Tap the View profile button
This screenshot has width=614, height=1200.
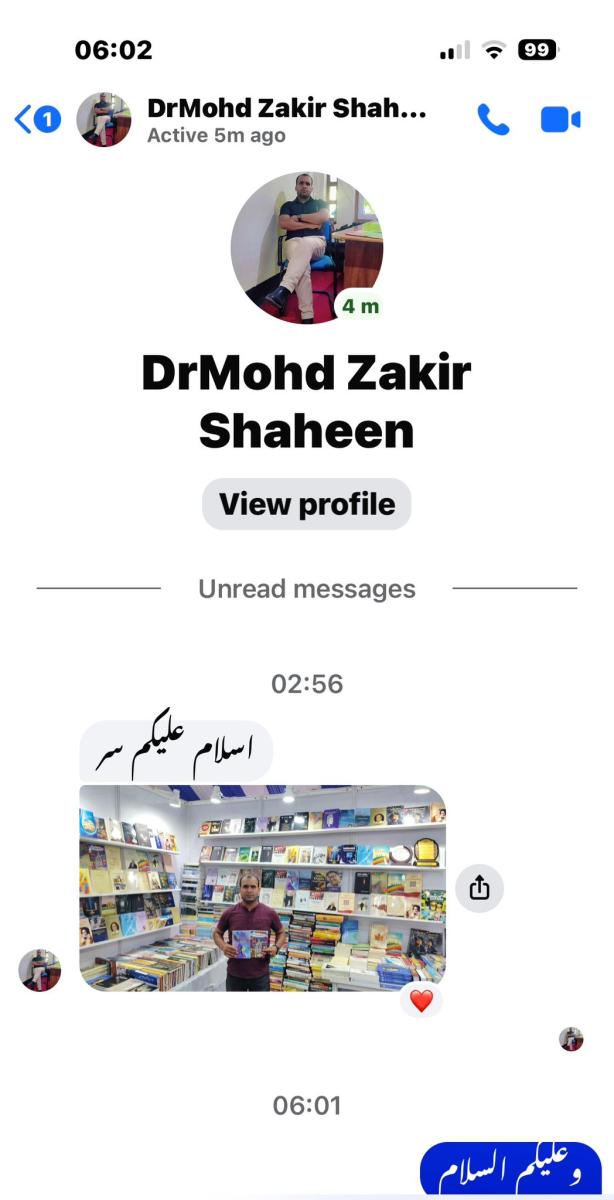coord(307,504)
